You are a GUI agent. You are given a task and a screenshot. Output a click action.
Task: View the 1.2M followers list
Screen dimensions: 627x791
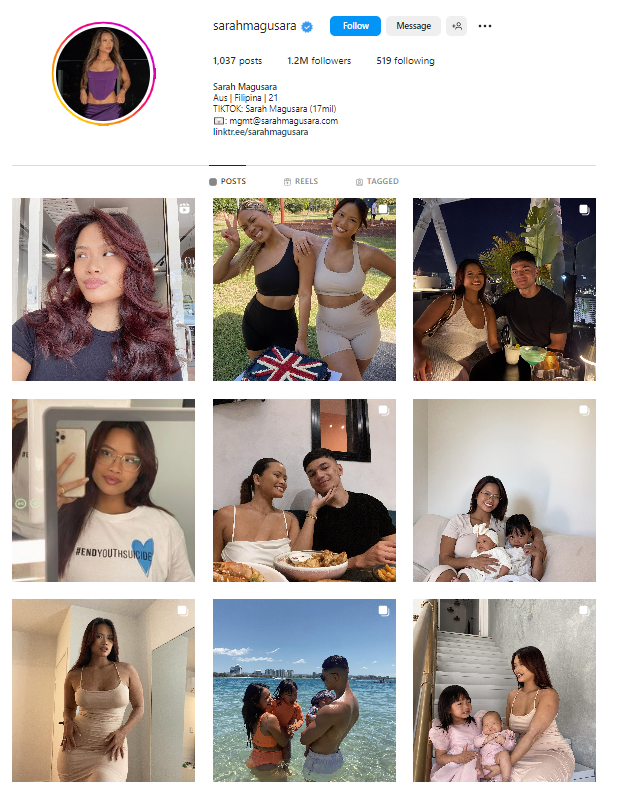(x=319, y=61)
